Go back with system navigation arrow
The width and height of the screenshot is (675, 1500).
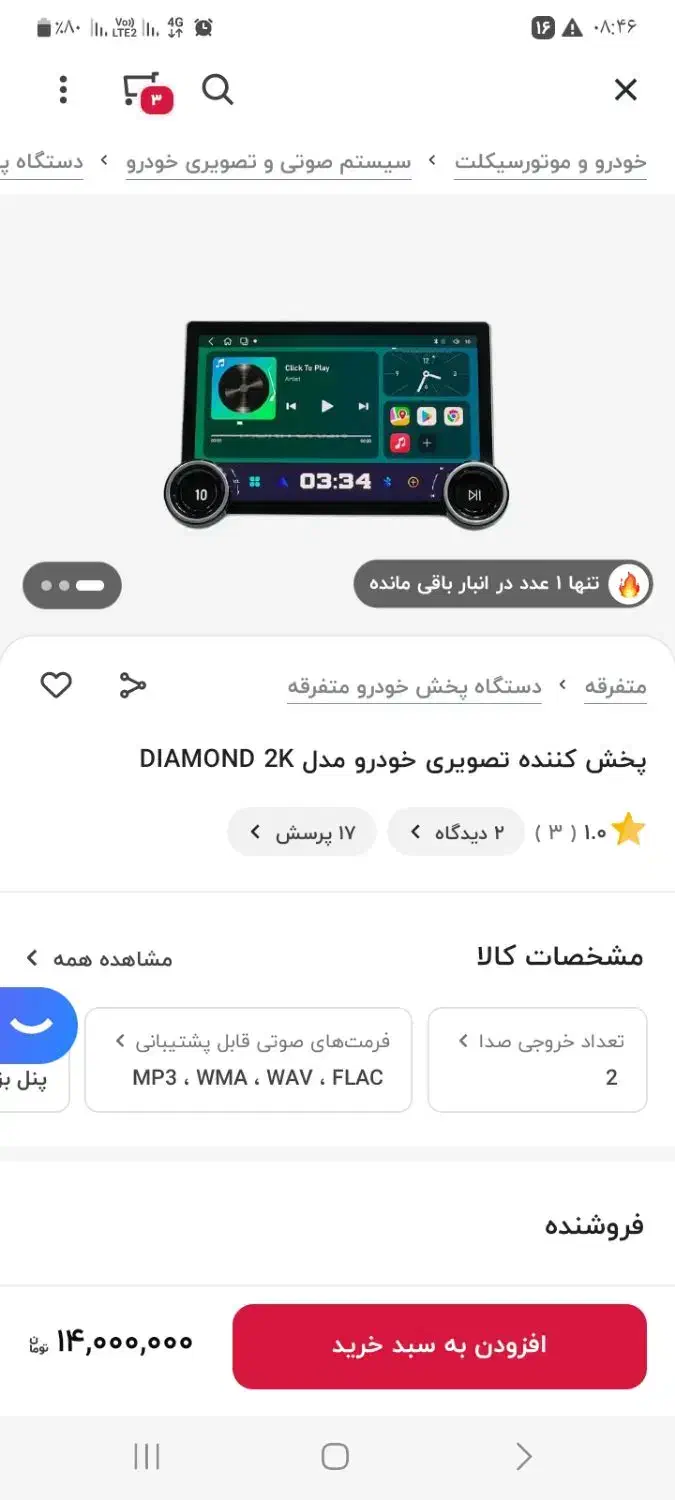click(x=523, y=1456)
